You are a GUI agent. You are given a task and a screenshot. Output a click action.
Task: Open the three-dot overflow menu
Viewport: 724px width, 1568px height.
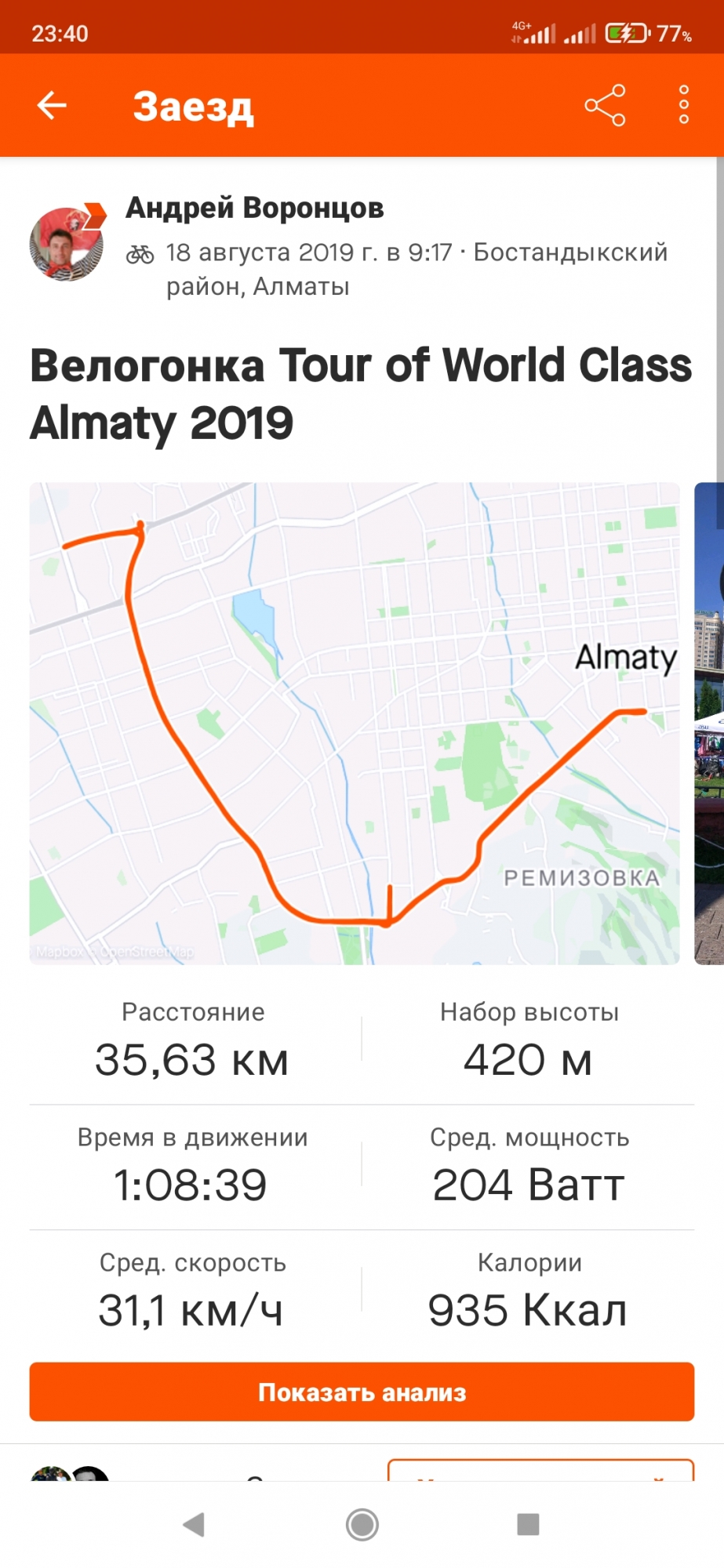683,105
